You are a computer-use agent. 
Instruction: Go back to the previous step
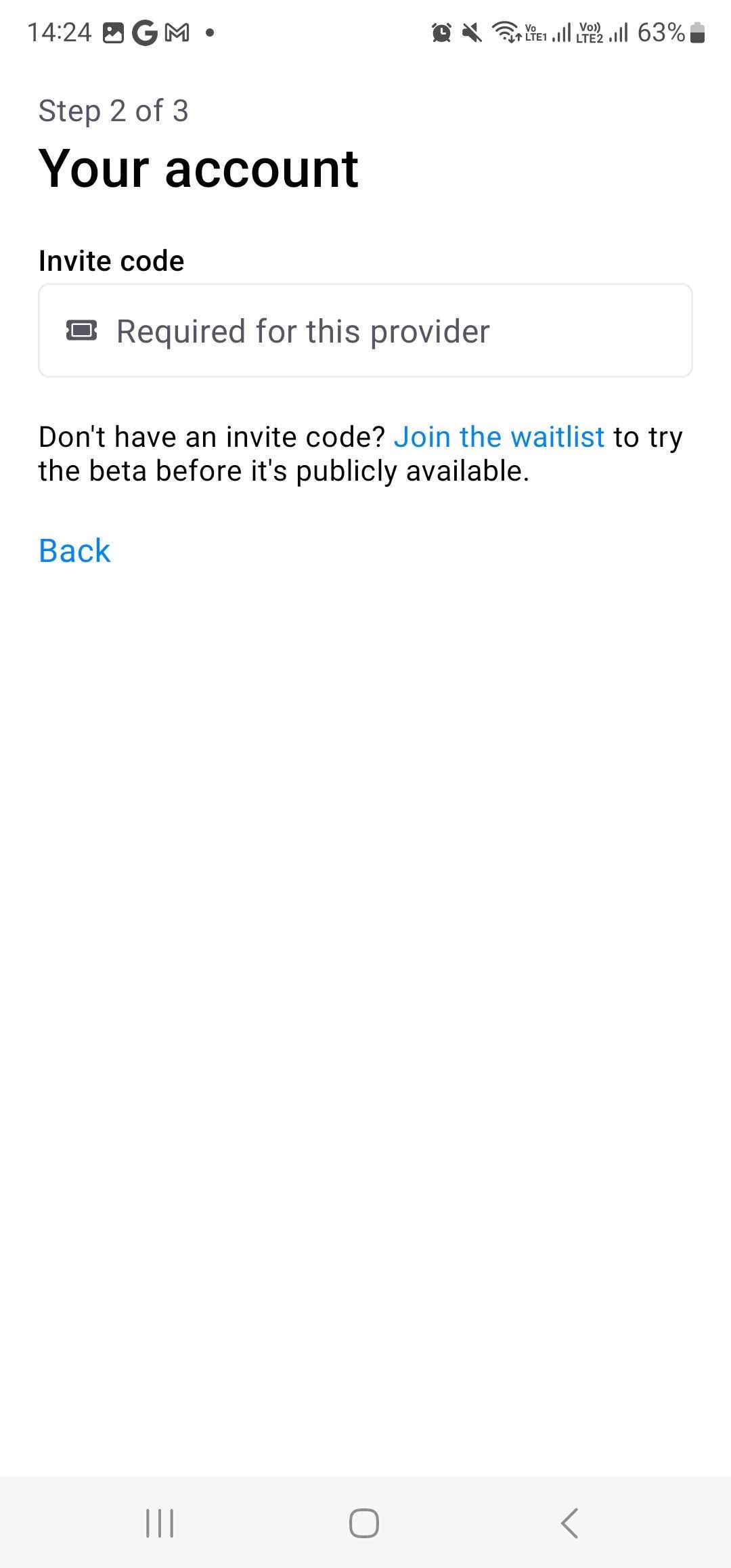[74, 550]
